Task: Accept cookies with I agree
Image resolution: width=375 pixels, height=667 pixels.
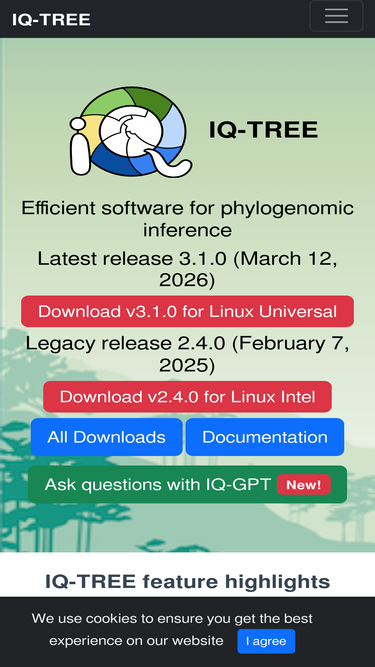Action: (266, 641)
